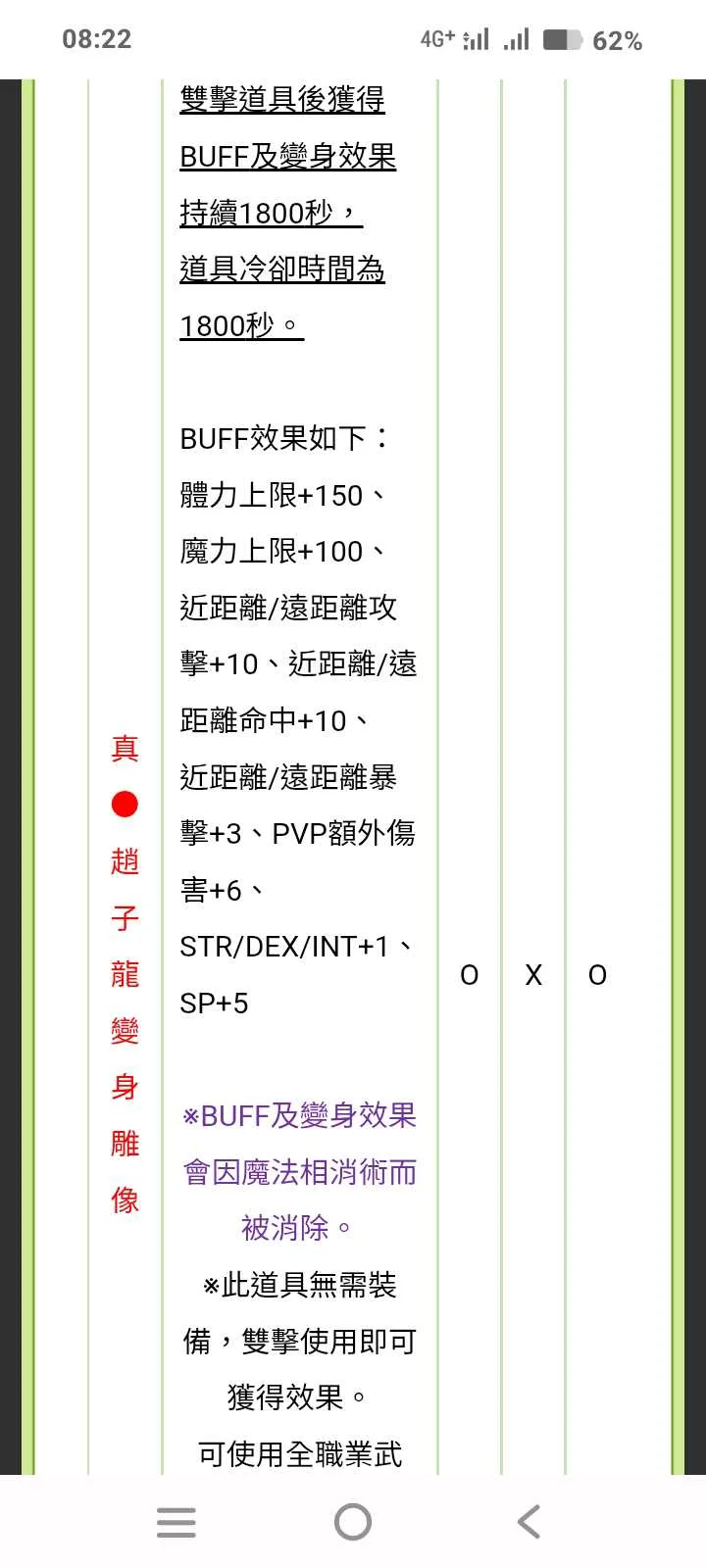This screenshot has height=1568, width=706.
Task: Tap the 08:22 clock display
Action: [x=97, y=39]
